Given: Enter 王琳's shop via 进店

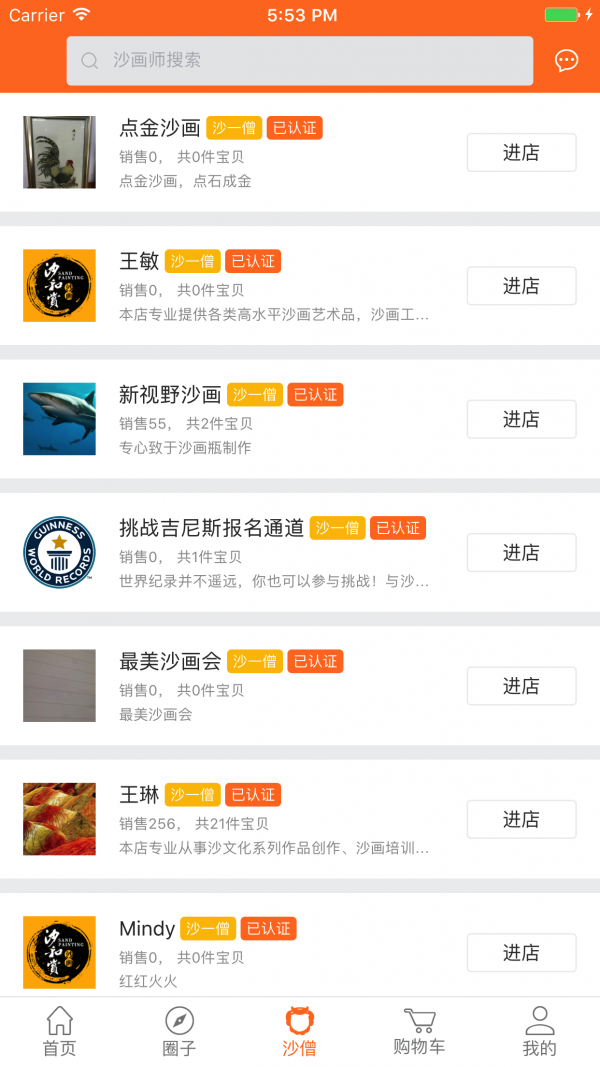Looking at the screenshot, I should tap(521, 820).
